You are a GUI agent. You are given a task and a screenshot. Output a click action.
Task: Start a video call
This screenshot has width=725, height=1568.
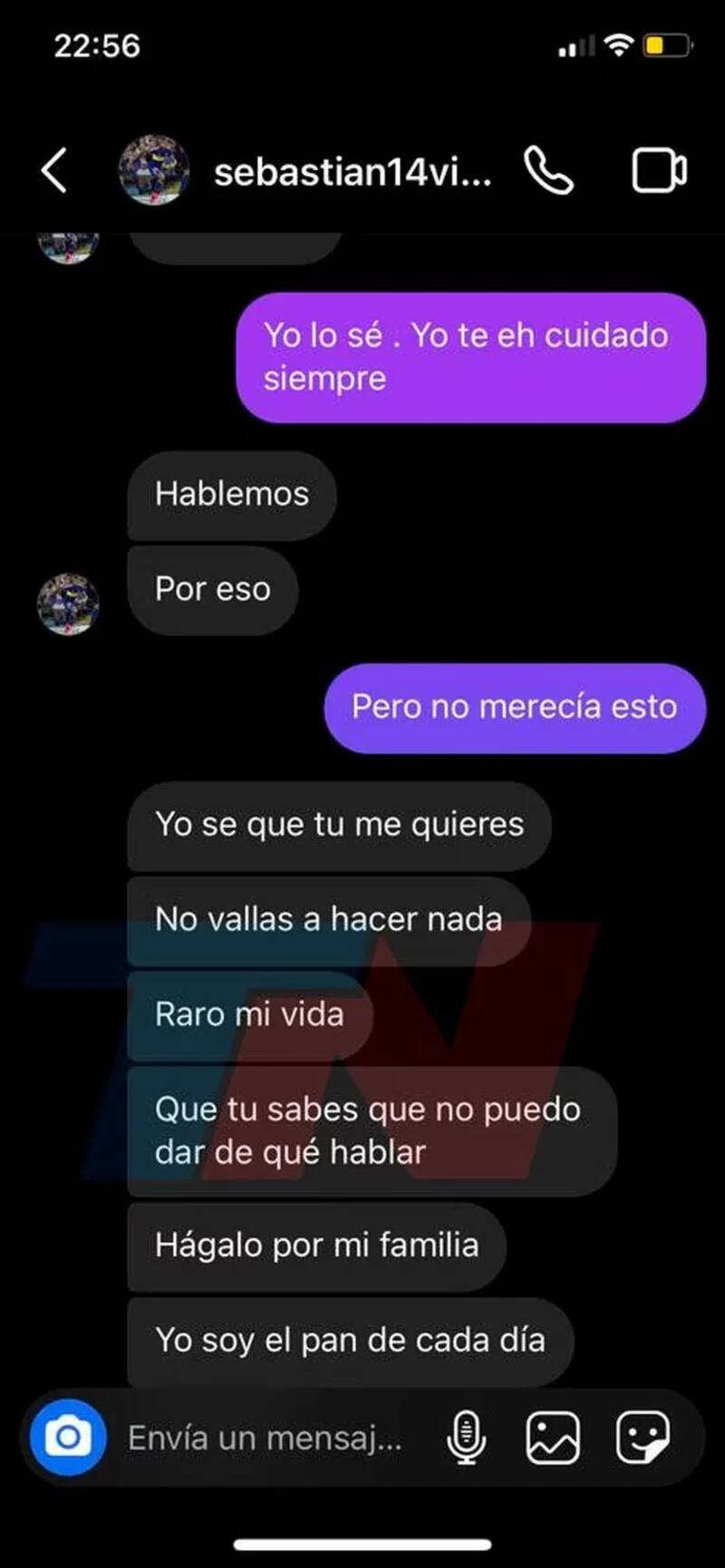point(659,170)
